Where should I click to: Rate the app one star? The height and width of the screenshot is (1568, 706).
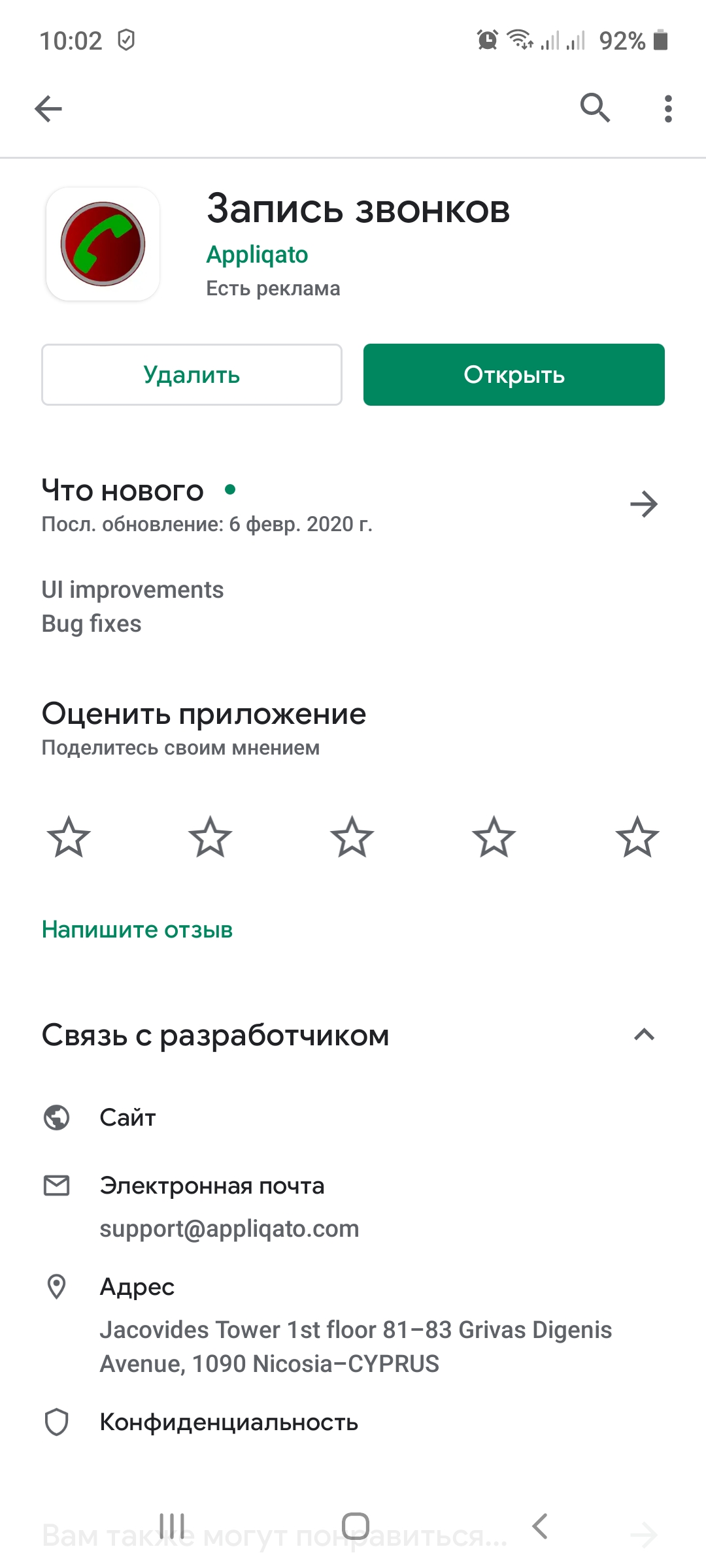(69, 837)
